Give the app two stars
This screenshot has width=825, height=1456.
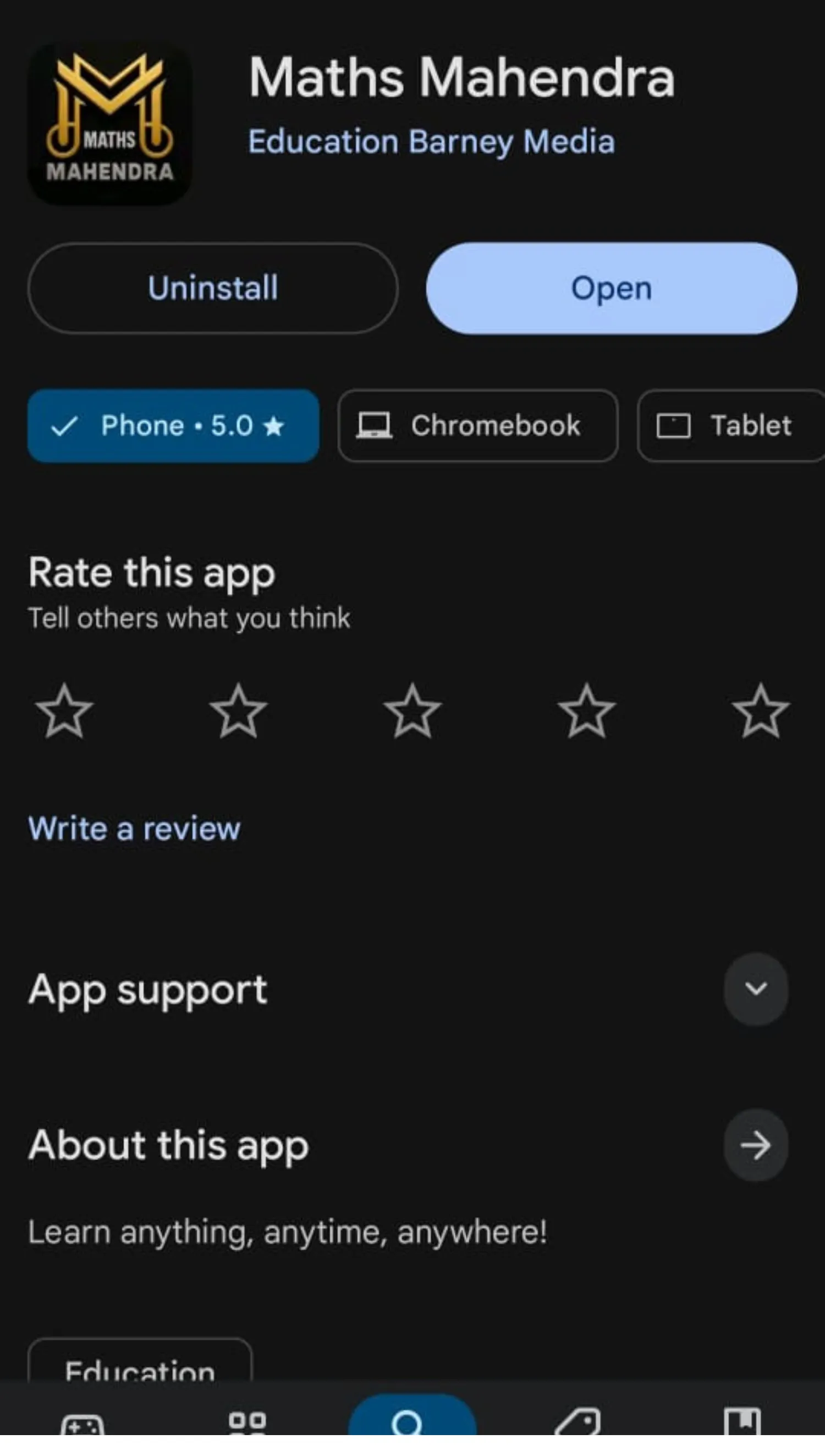point(239,712)
